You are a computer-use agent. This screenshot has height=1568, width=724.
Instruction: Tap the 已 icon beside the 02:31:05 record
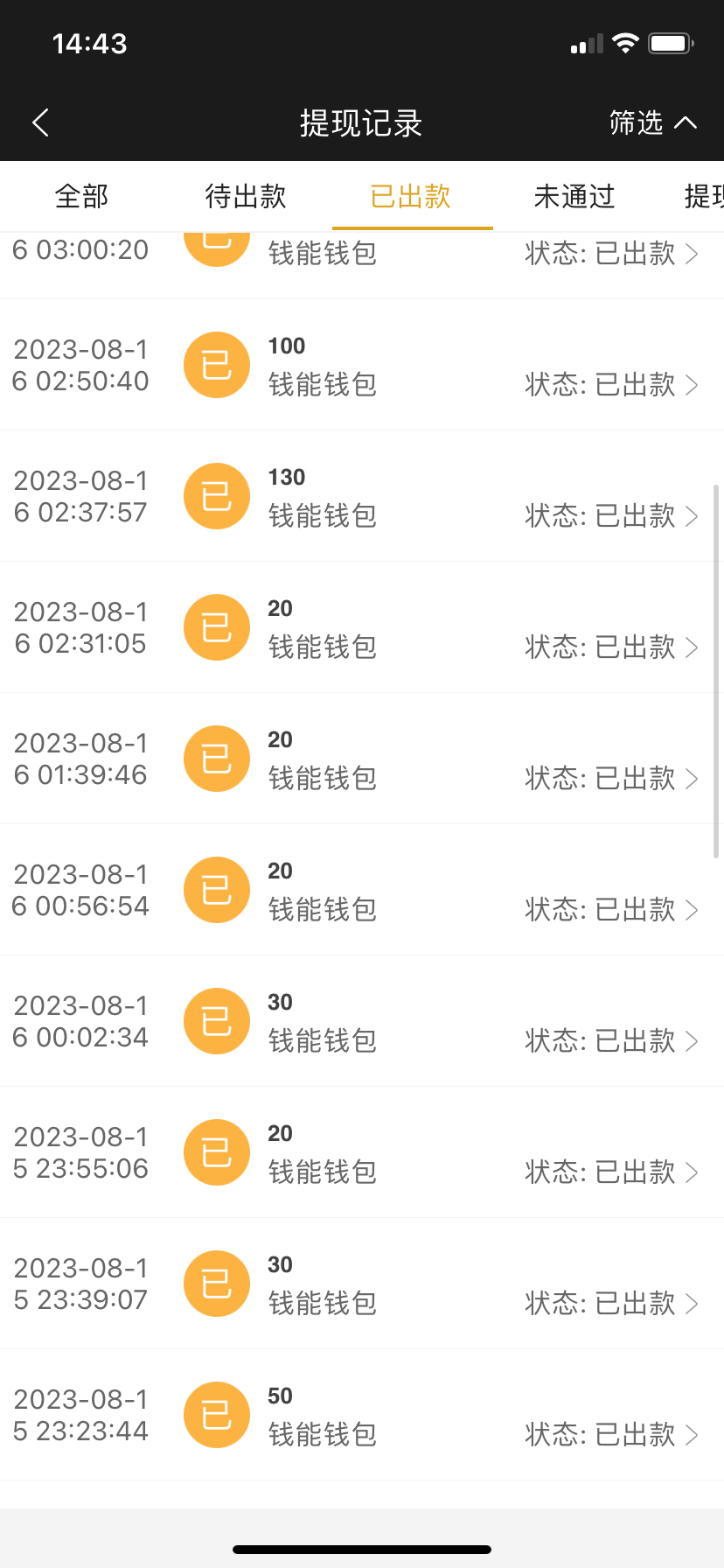(216, 627)
